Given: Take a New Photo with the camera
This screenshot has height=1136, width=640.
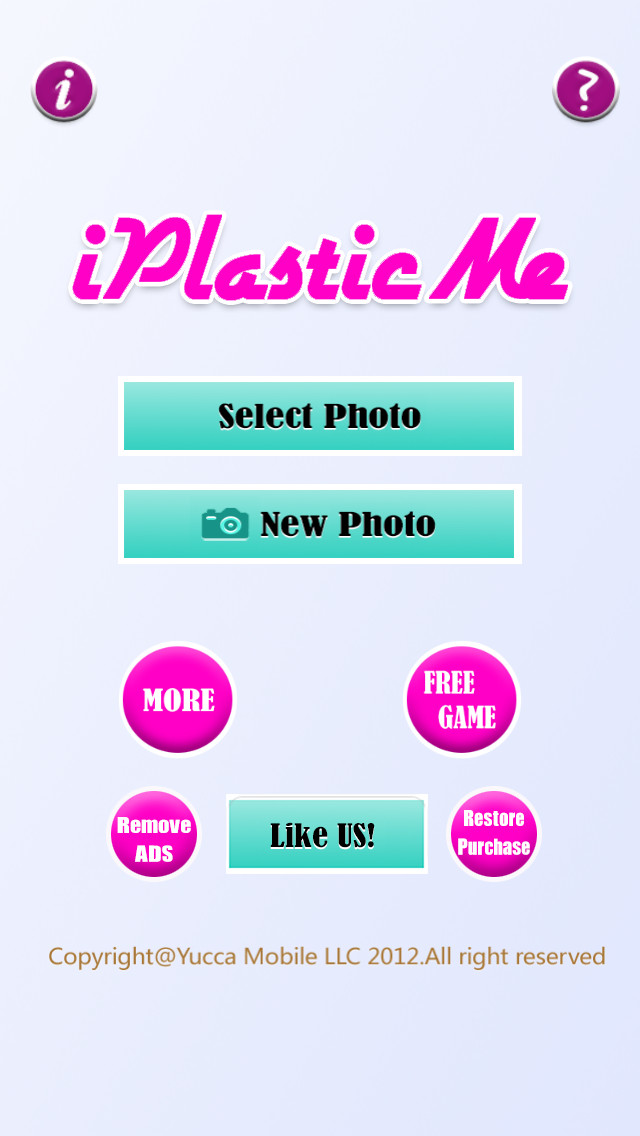Looking at the screenshot, I should [x=320, y=524].
